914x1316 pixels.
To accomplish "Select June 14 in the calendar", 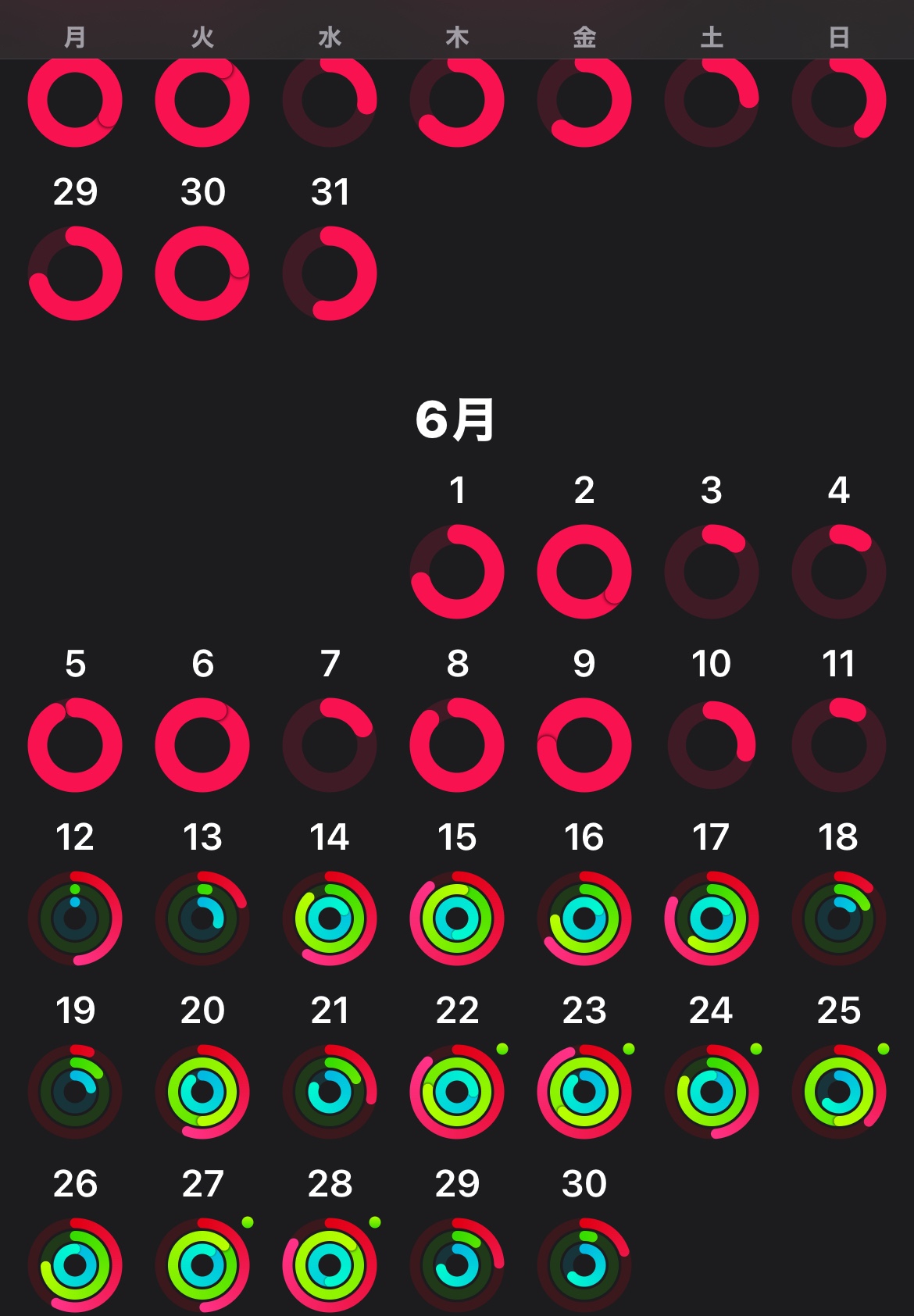I will [x=330, y=918].
